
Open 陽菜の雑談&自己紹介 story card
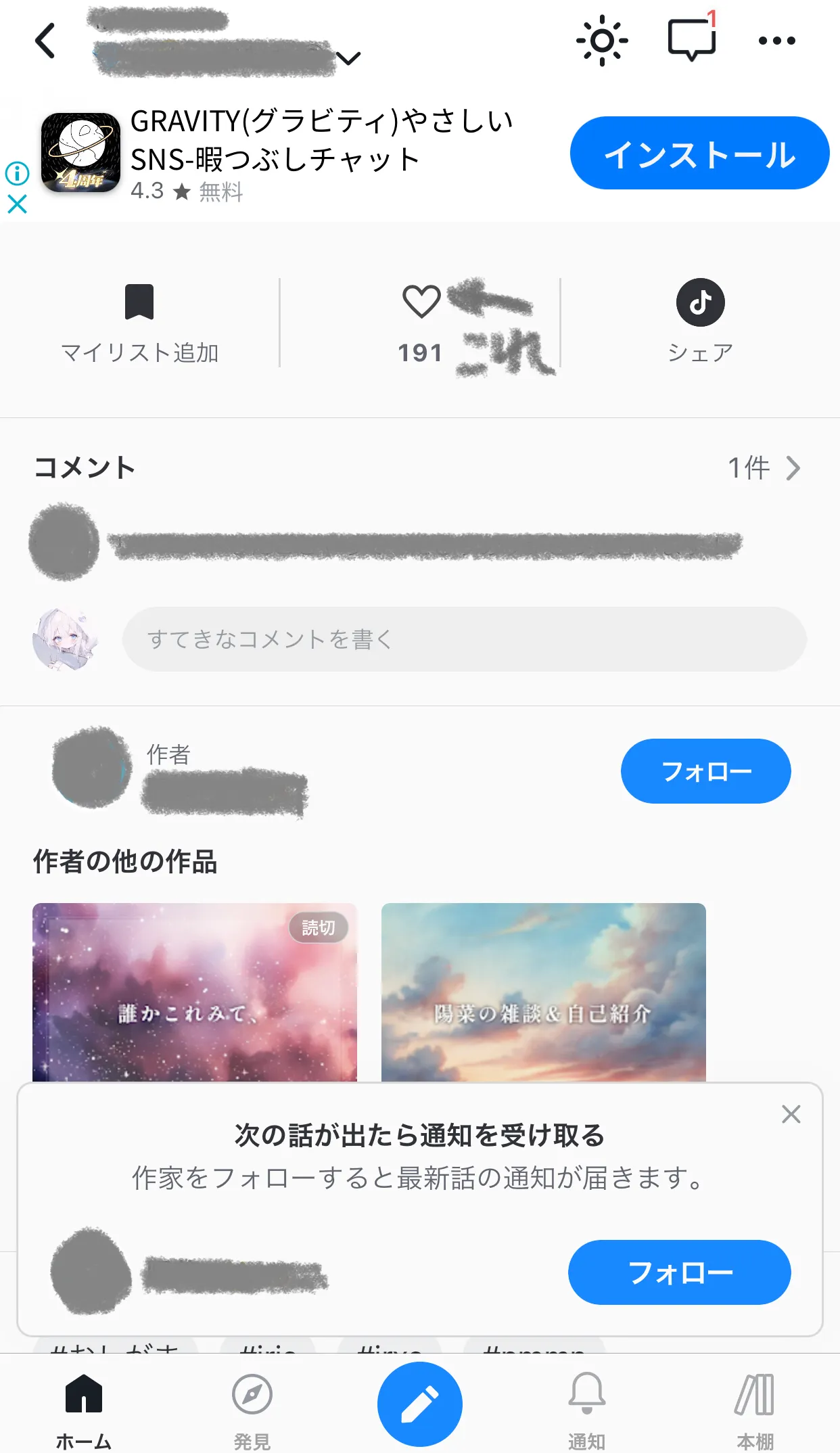543,992
